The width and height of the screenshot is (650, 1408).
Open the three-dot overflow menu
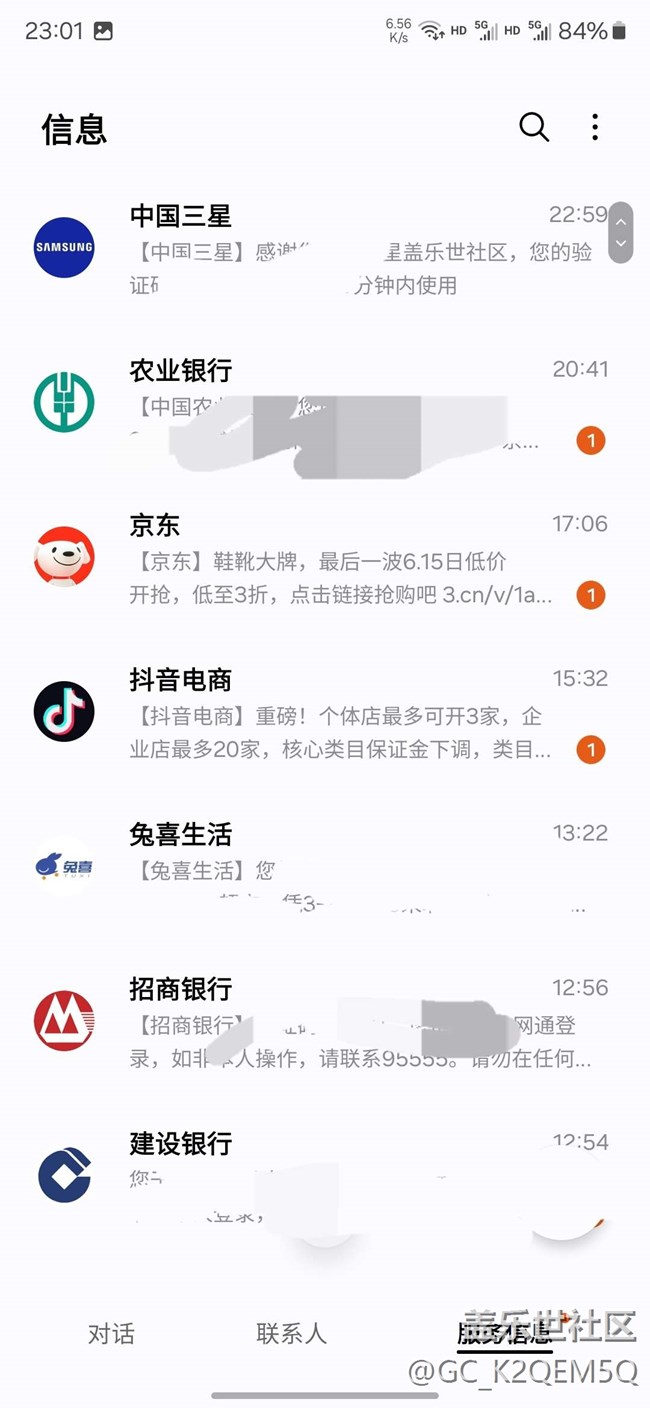coord(595,127)
